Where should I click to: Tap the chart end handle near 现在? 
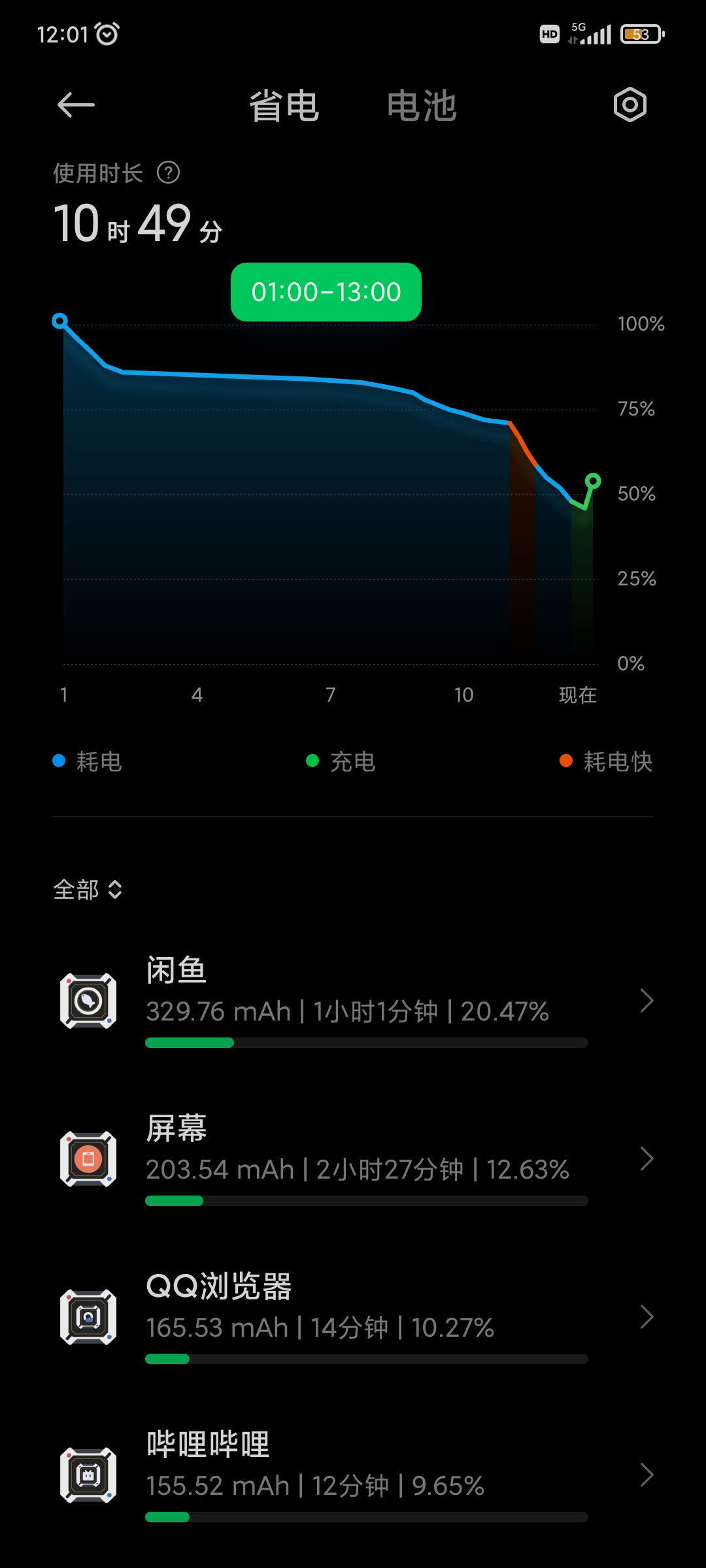point(593,482)
